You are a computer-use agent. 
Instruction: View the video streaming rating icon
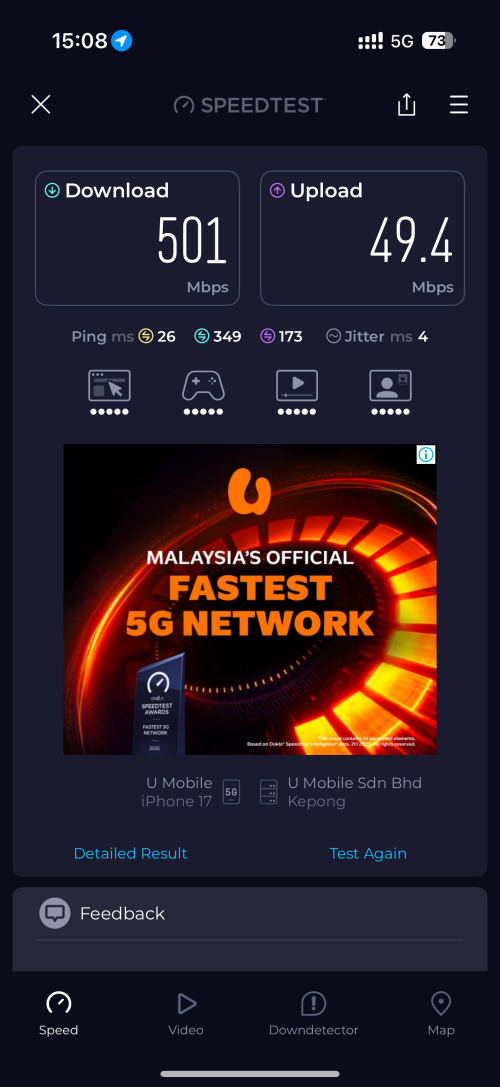[297, 392]
